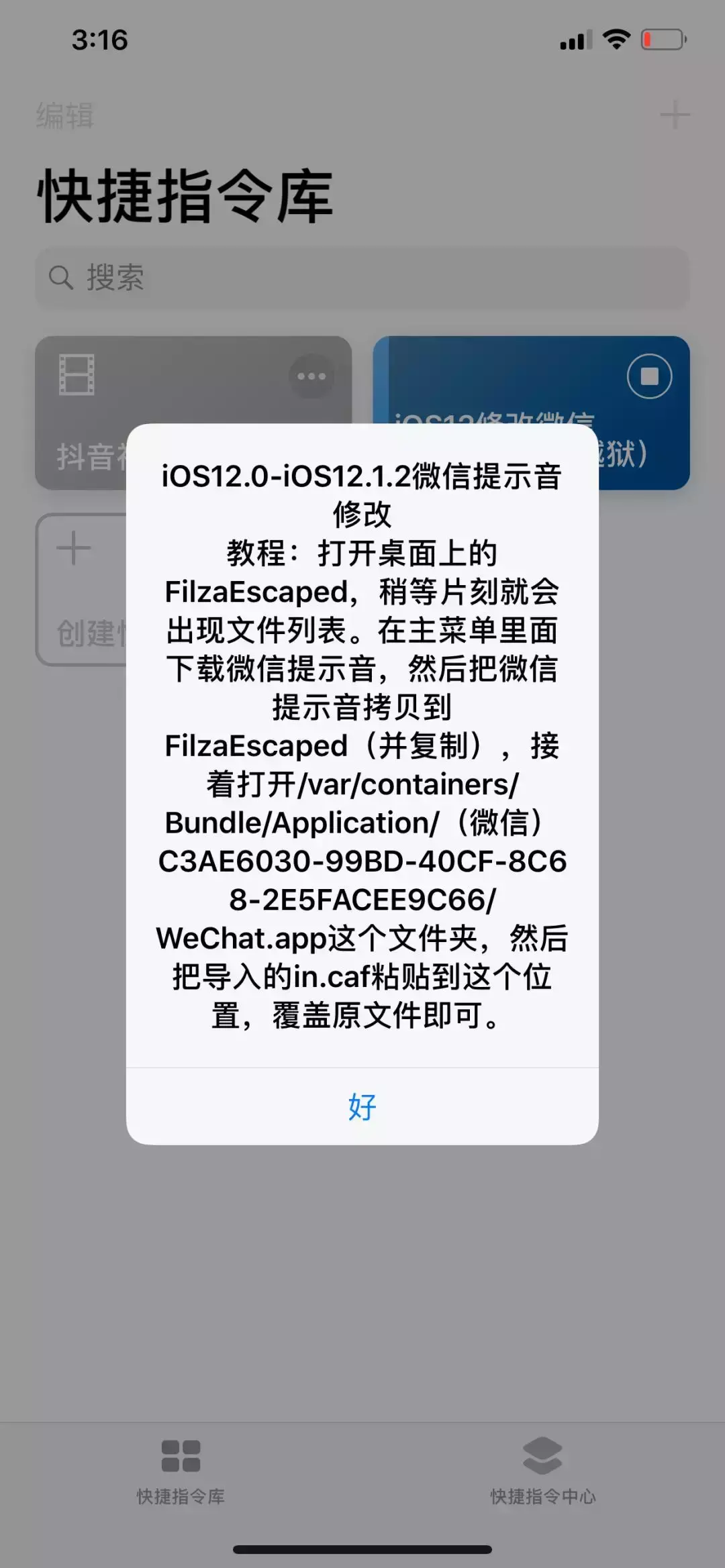Switch to the 快捷指令库 tab
The image size is (725, 1568).
point(181,1472)
